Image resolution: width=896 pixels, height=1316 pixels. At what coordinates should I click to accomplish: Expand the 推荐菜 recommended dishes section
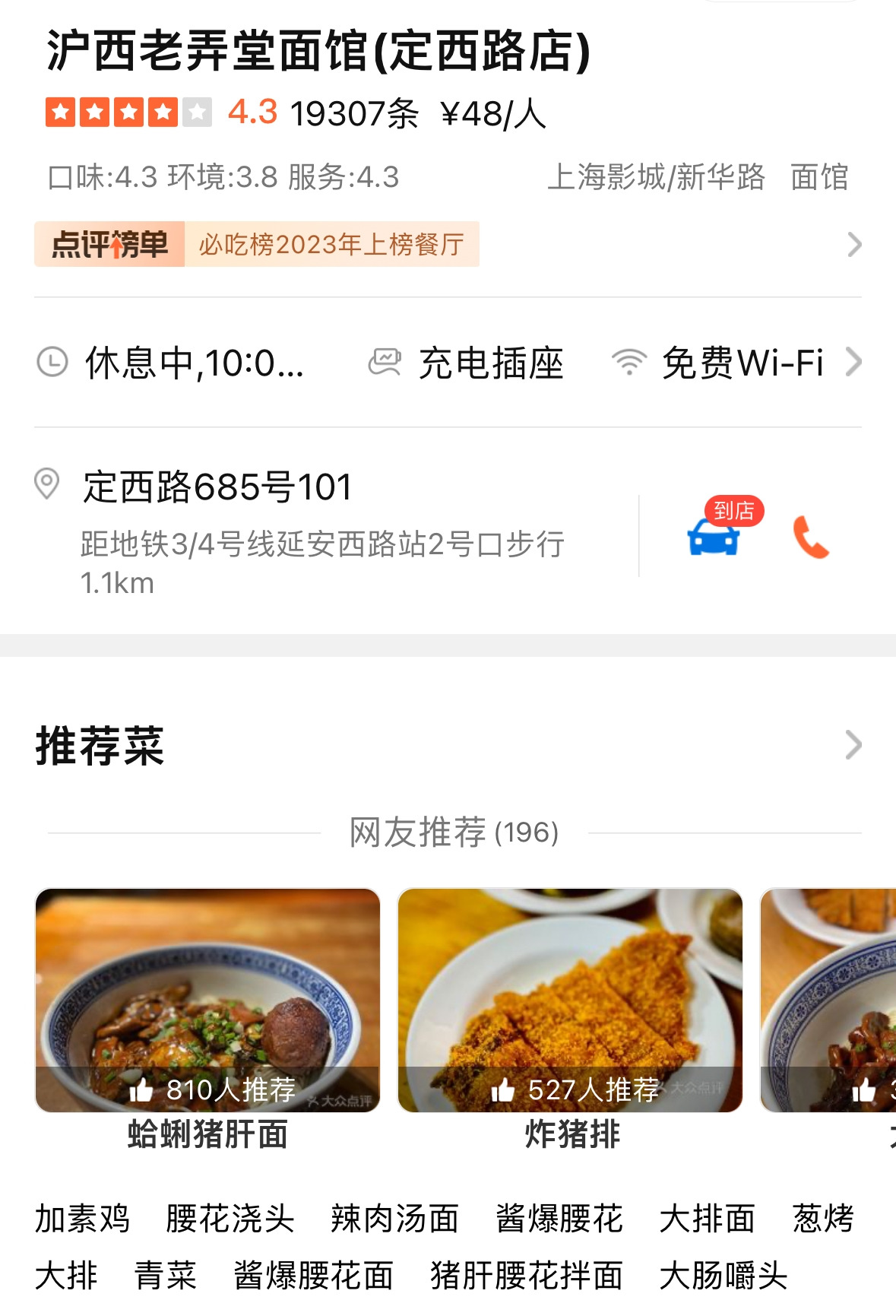click(x=853, y=745)
